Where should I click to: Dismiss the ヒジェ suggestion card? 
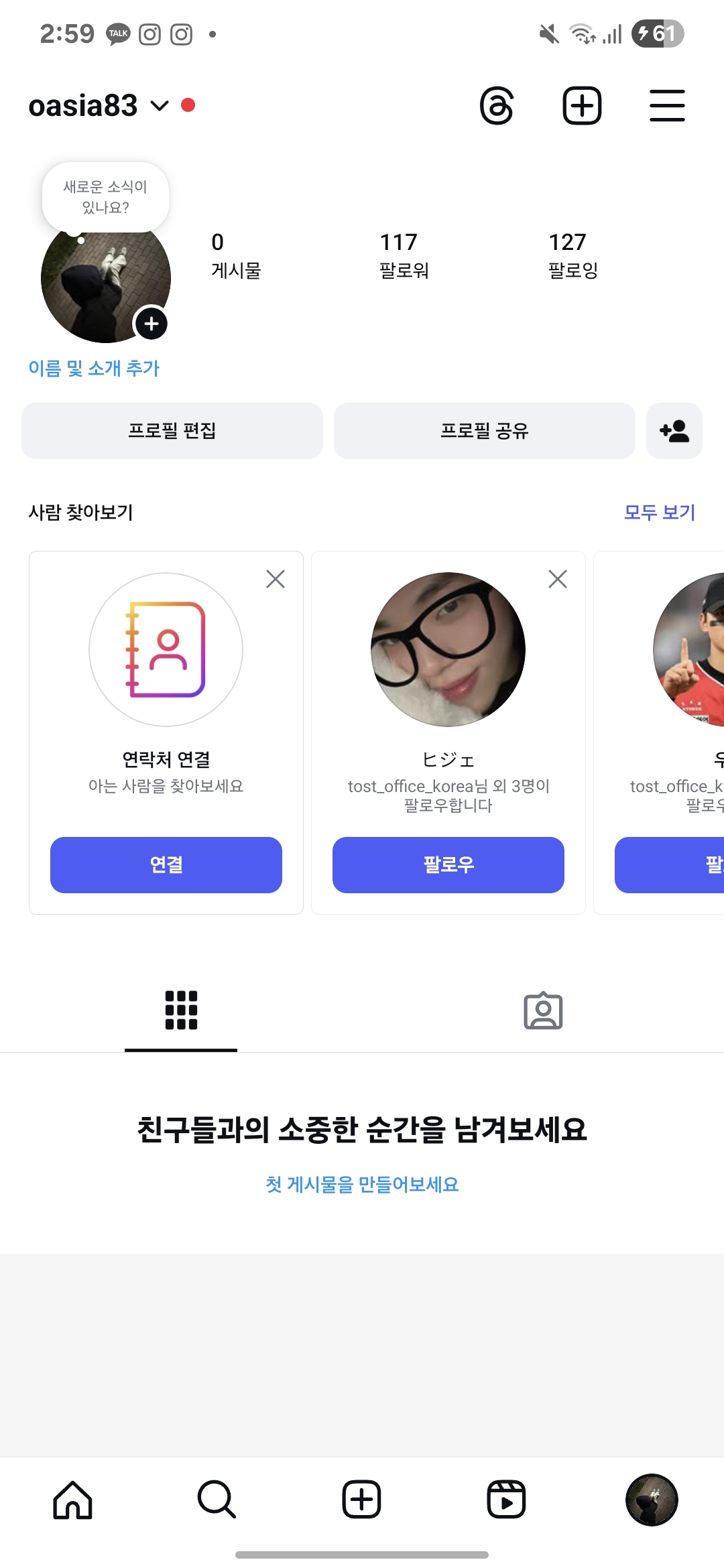[x=558, y=579]
